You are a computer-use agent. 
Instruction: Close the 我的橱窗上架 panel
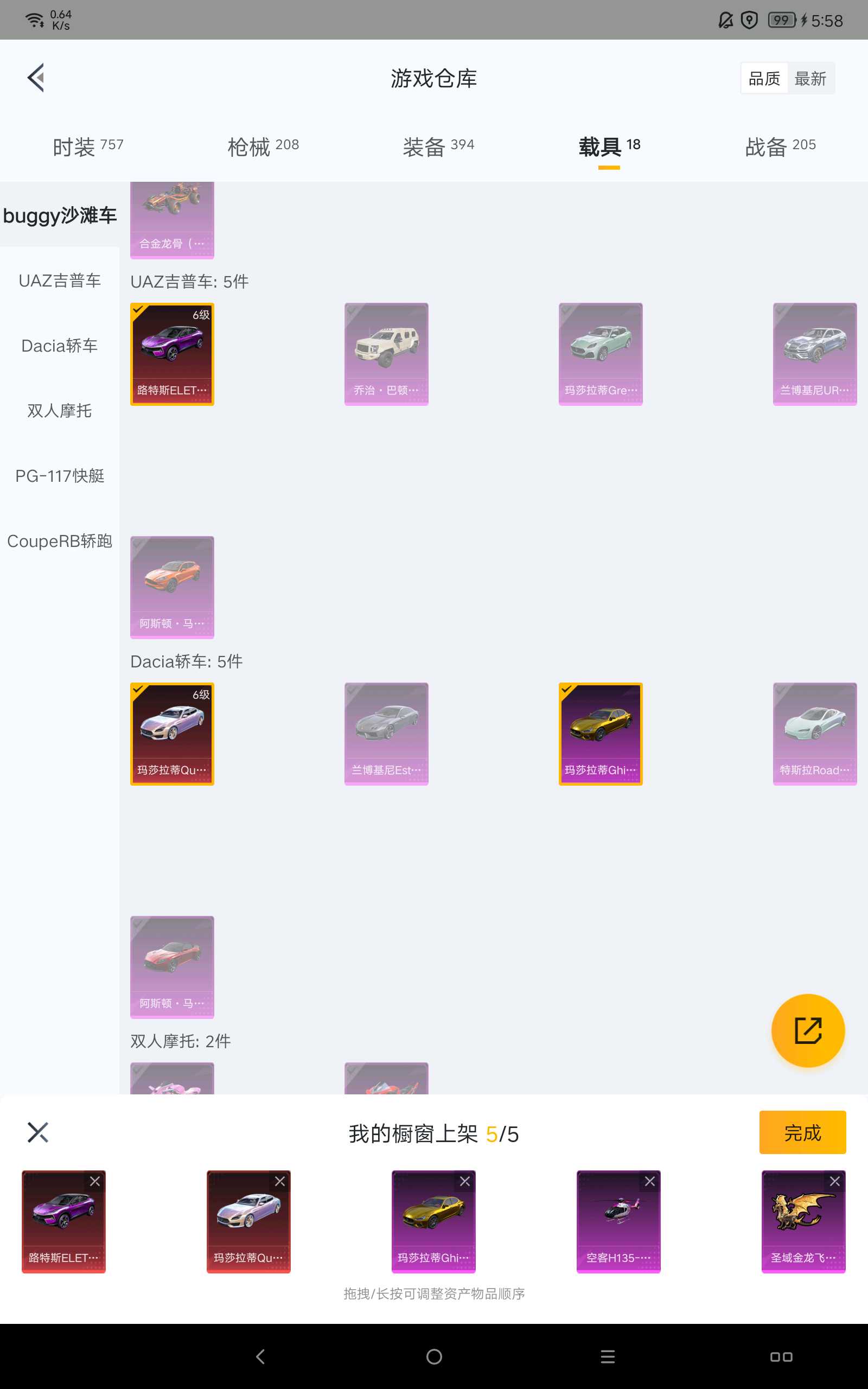tap(38, 1132)
